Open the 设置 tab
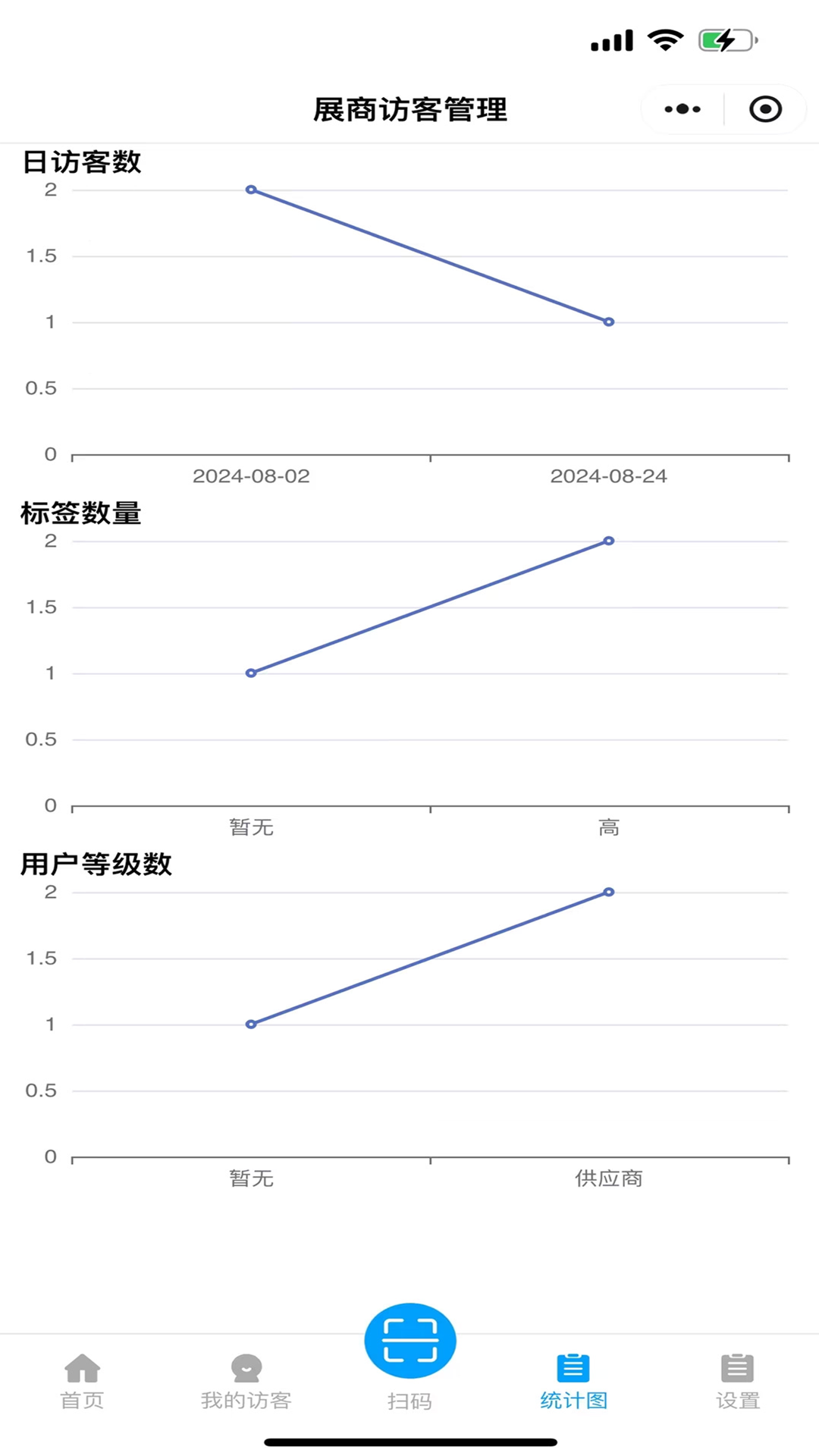This screenshot has height=1456, width=819. pyautogui.click(x=737, y=1382)
